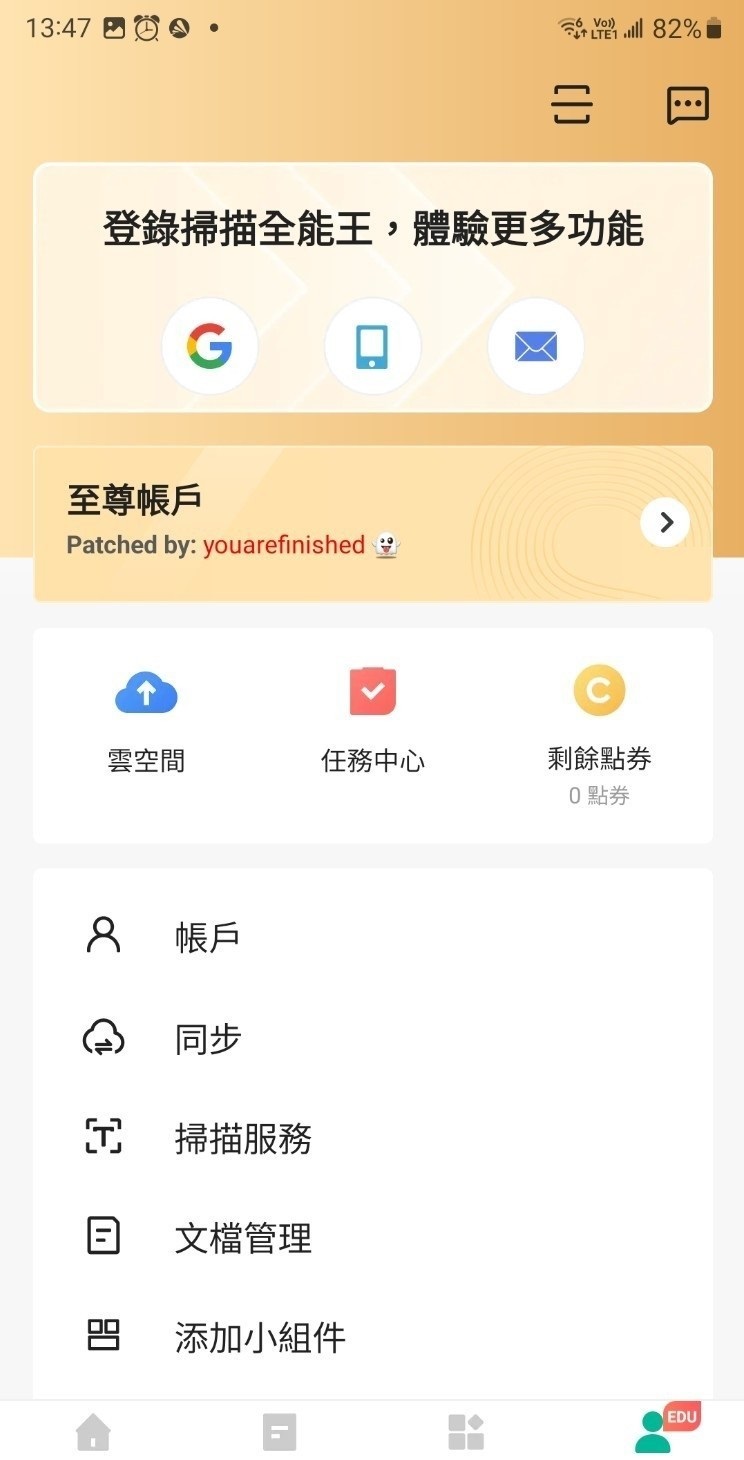The width and height of the screenshot is (744, 1460).
Task: Switch to the Documents tab
Action: 278,1432
